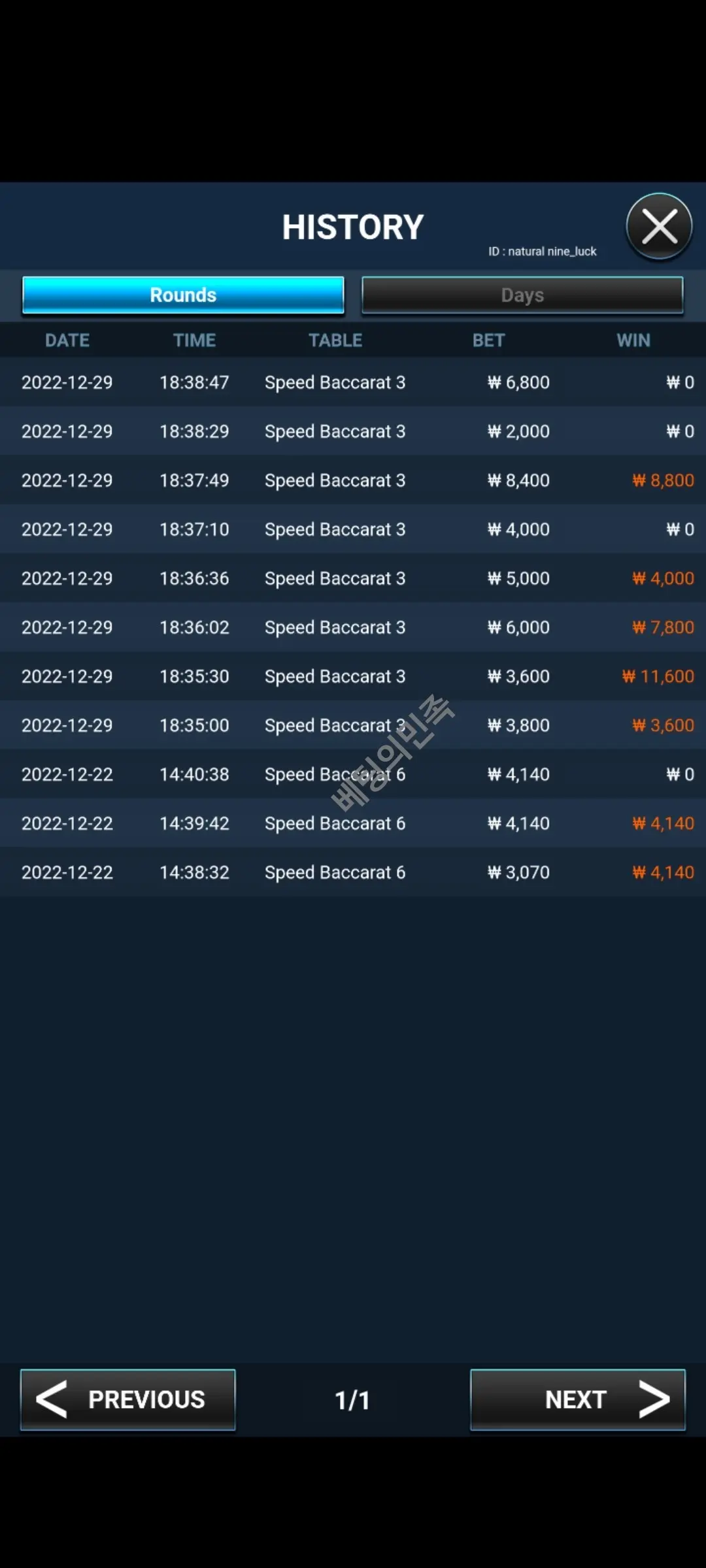The image size is (706, 1568).
Task: Open the 14:40:38 Speed Baccarat 6 round
Action: pos(353,774)
